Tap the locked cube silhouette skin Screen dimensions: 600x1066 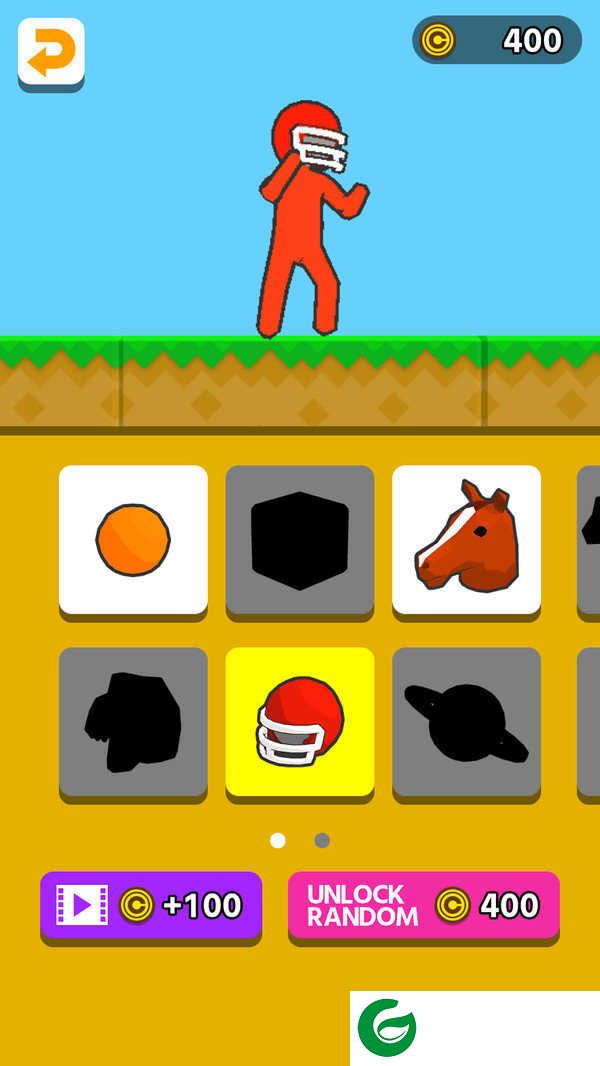point(300,540)
